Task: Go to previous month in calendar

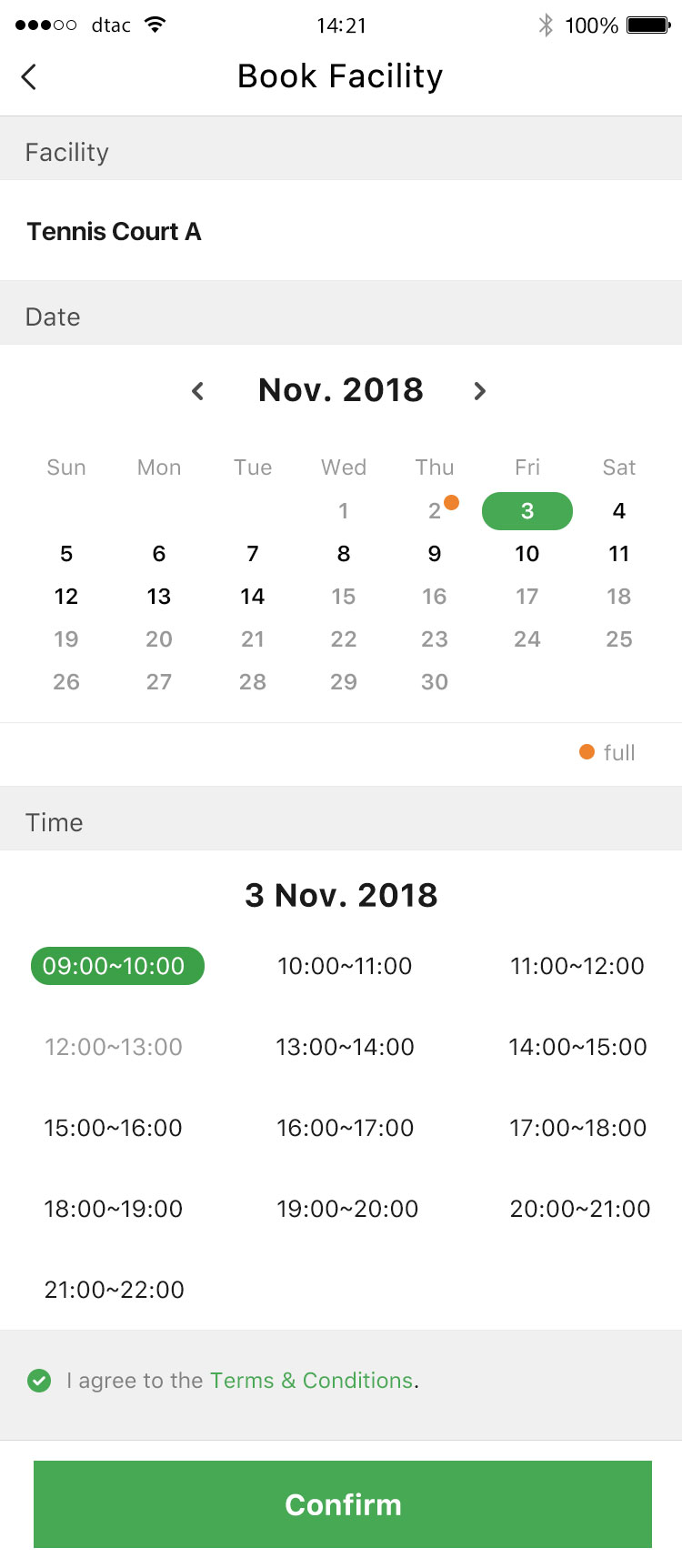Action: click(x=198, y=391)
